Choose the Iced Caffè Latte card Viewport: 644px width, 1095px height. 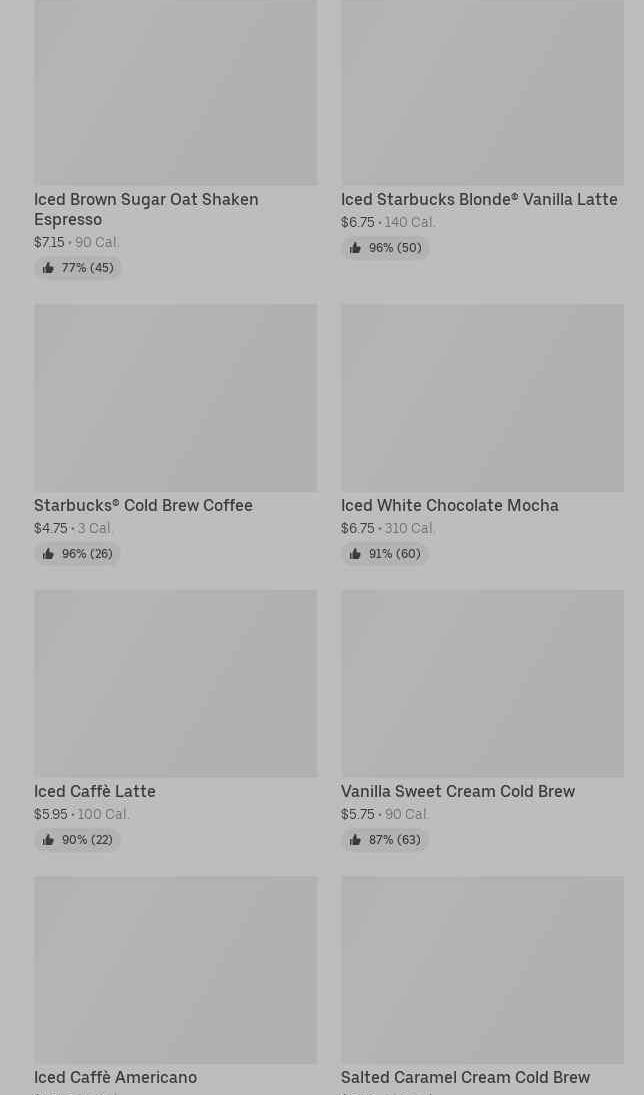tap(175, 721)
